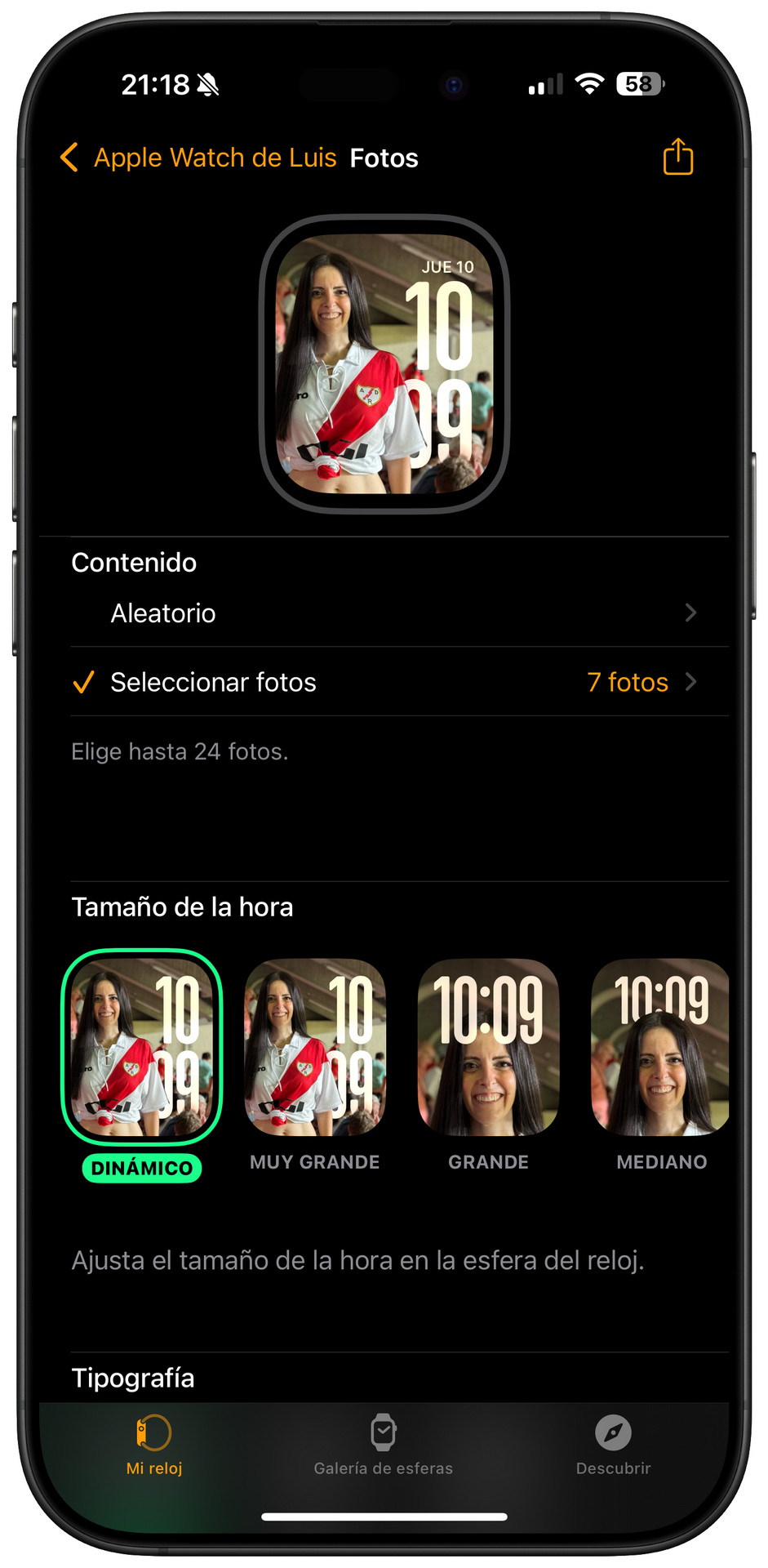Go back to Apple Watch de Luis

coord(198,158)
